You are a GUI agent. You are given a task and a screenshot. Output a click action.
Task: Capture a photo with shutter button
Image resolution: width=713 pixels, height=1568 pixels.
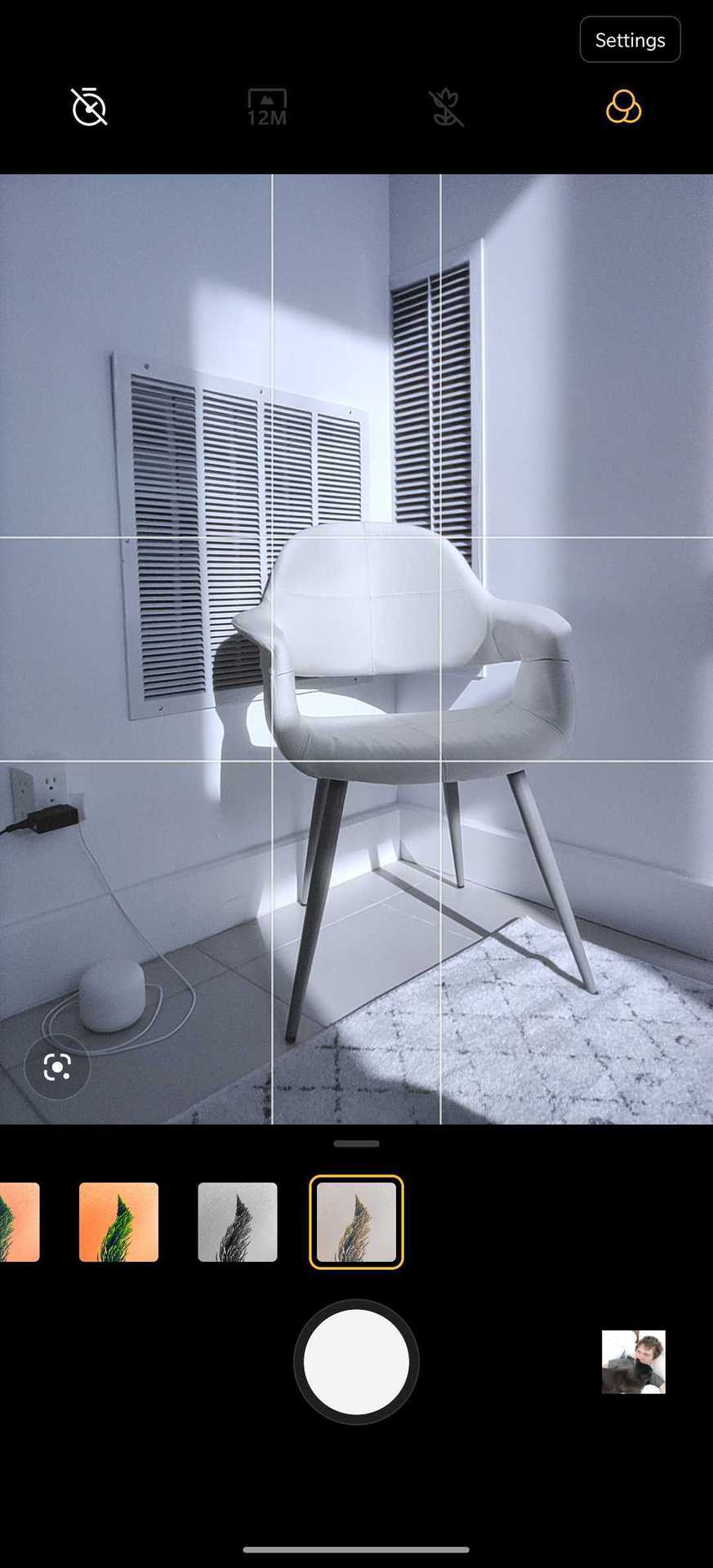click(356, 1361)
